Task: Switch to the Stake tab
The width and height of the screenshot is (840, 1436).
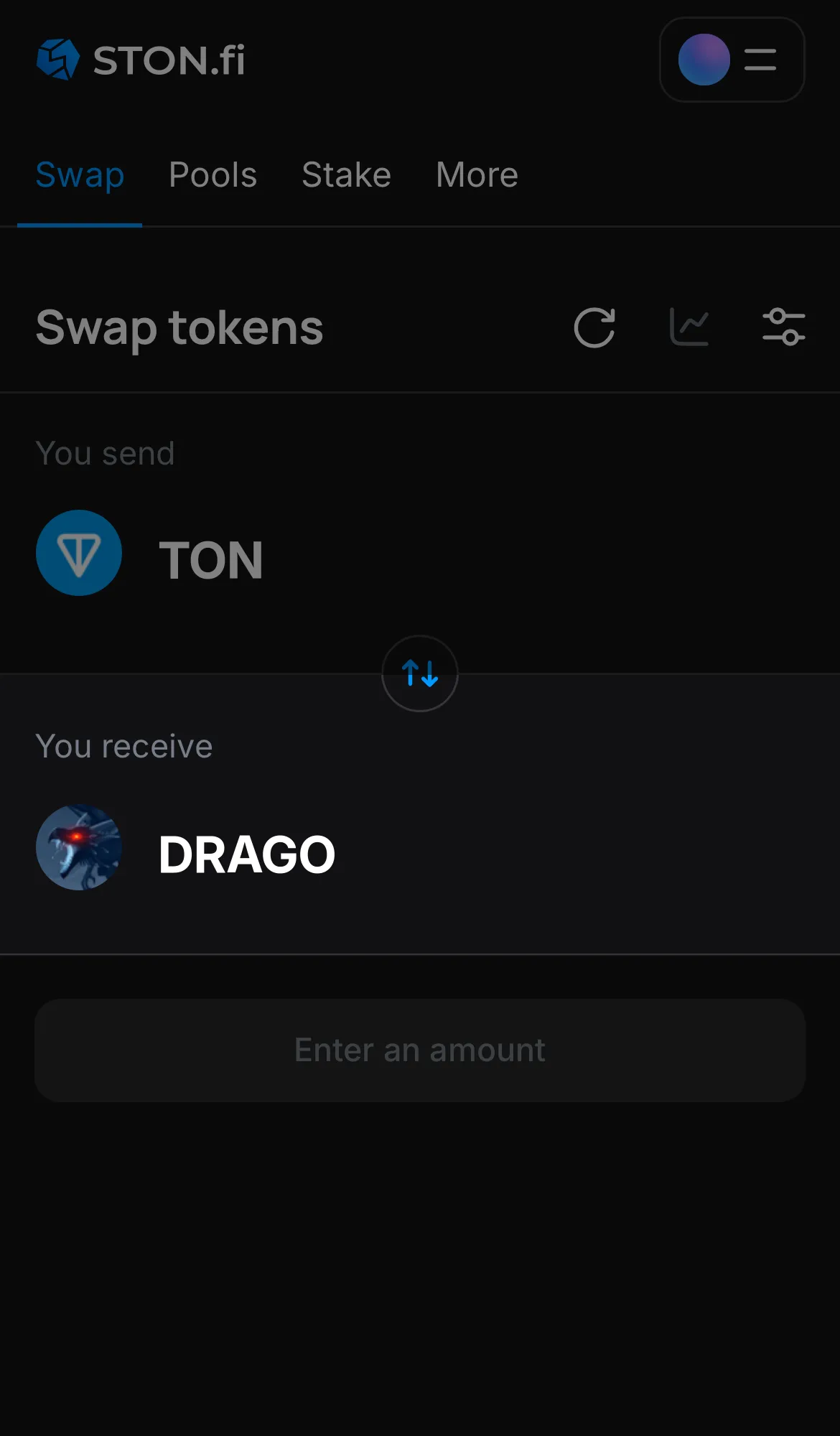Action: pos(346,174)
